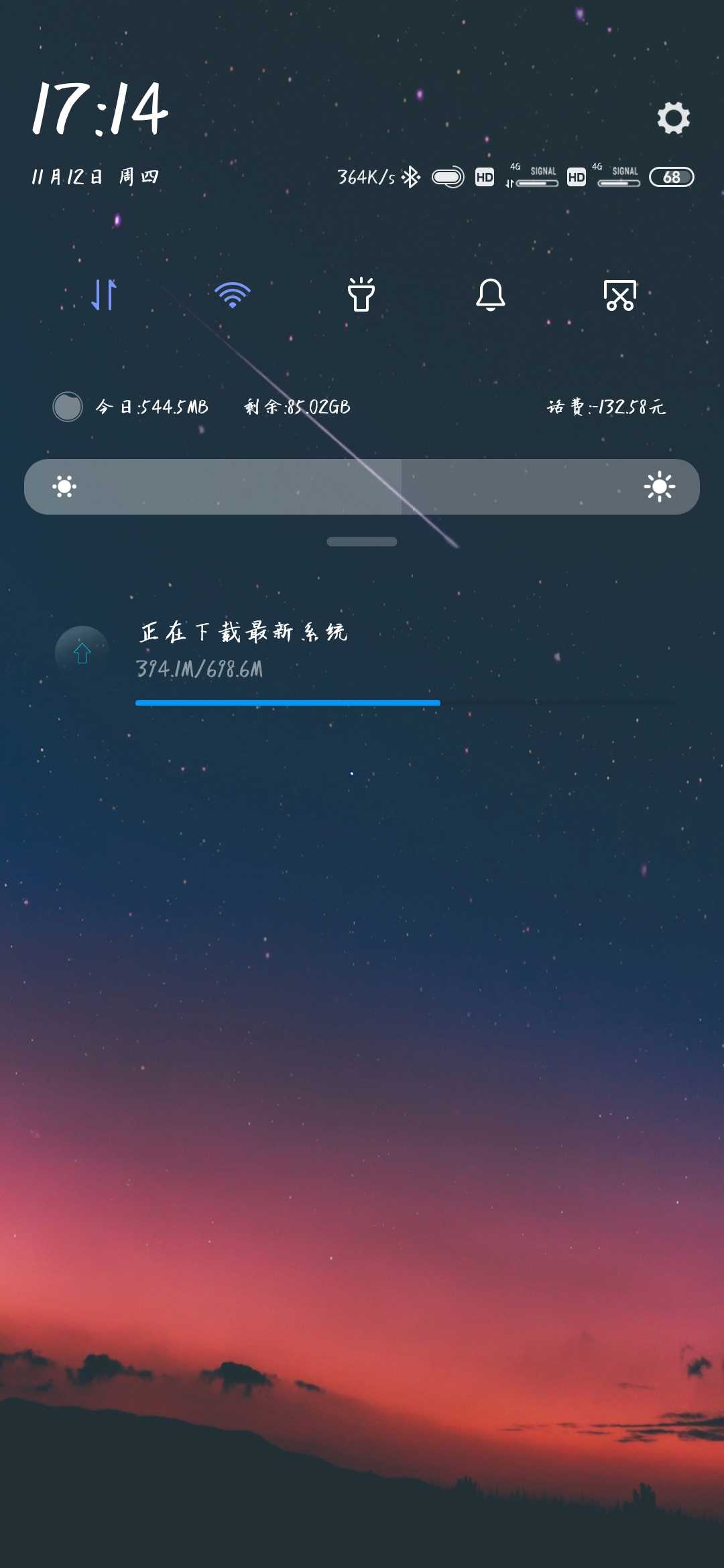724x1568 pixels.
Task: Set brightness near the large sun icon
Action: click(660, 486)
